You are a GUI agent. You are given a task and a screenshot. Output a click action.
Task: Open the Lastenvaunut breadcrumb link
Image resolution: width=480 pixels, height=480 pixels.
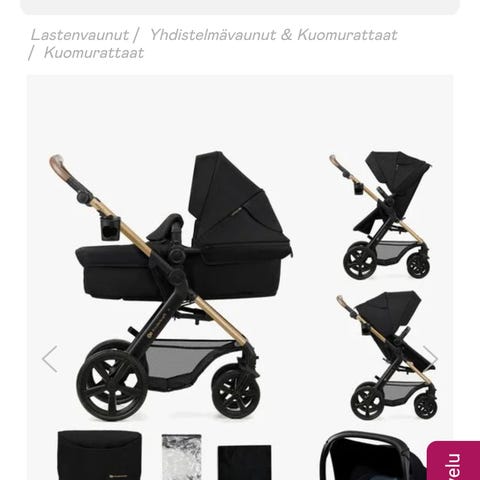click(x=80, y=35)
